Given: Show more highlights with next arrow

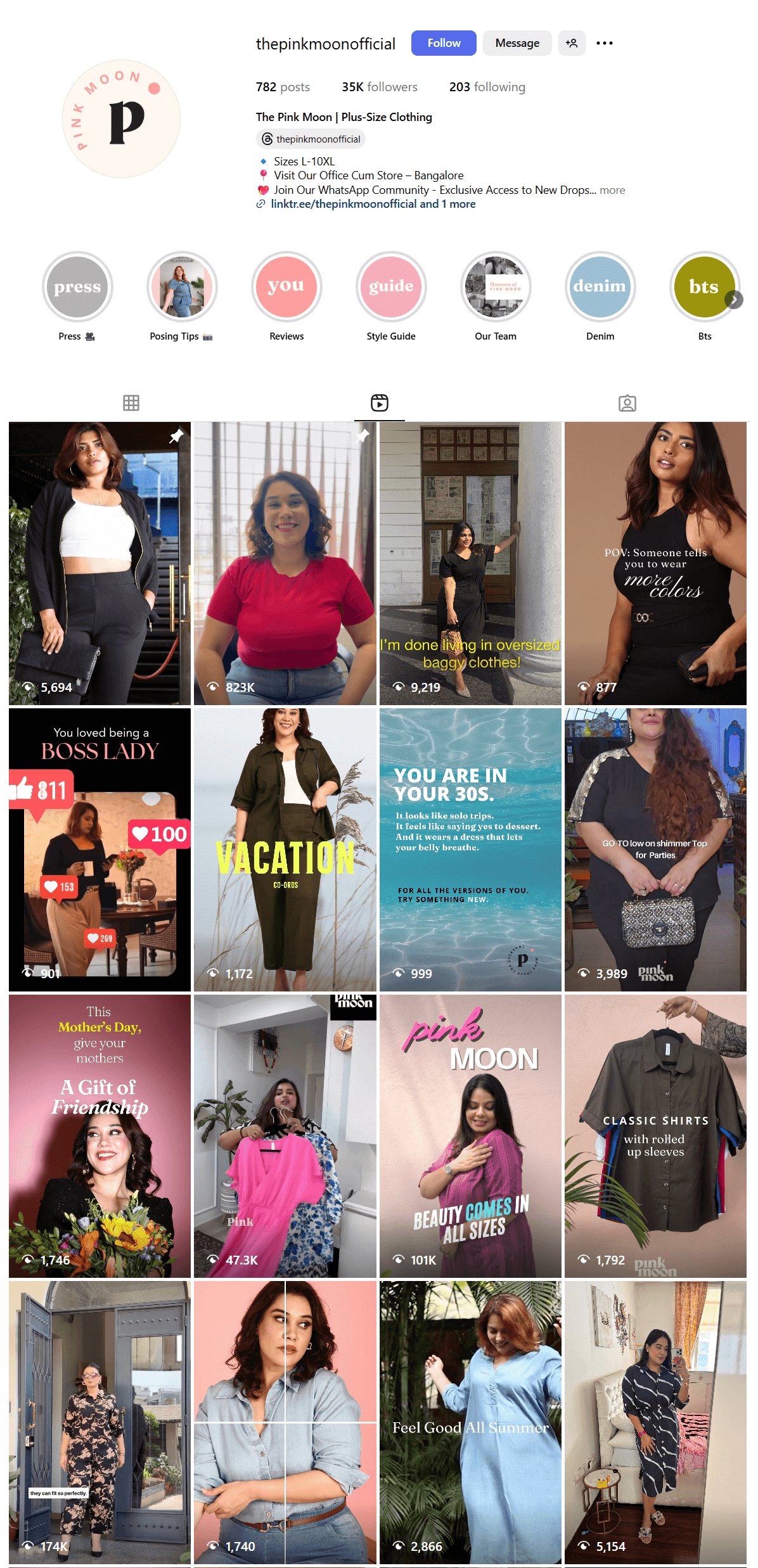Looking at the screenshot, I should pyautogui.click(x=733, y=300).
